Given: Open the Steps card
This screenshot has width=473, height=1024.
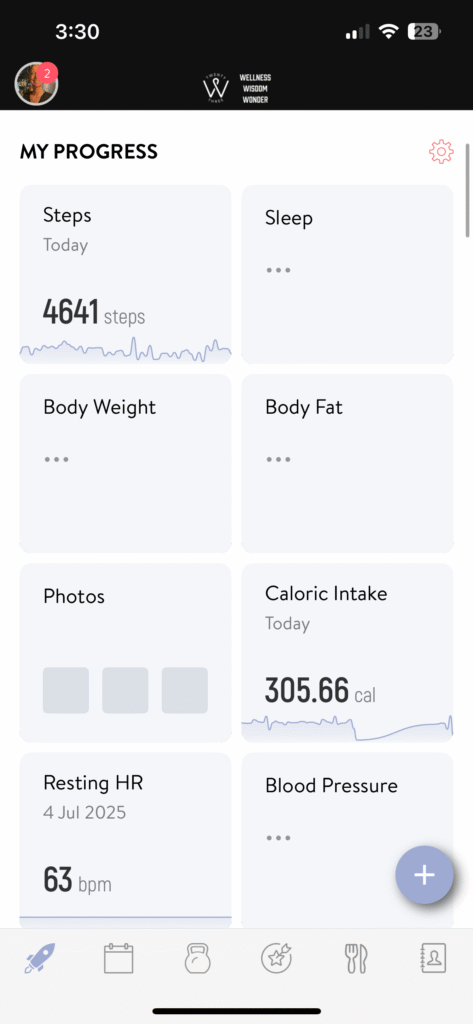Looking at the screenshot, I should pos(125,274).
